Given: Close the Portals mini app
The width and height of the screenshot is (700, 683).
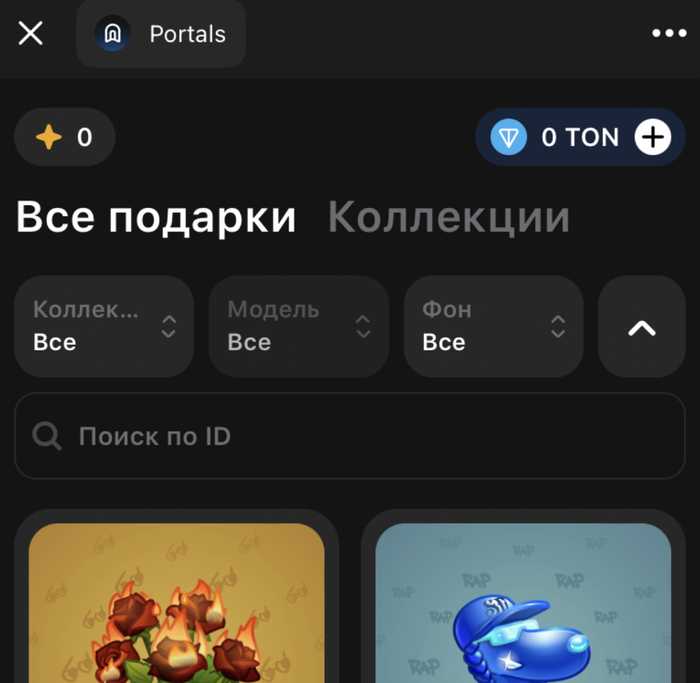Looking at the screenshot, I should click(31, 34).
